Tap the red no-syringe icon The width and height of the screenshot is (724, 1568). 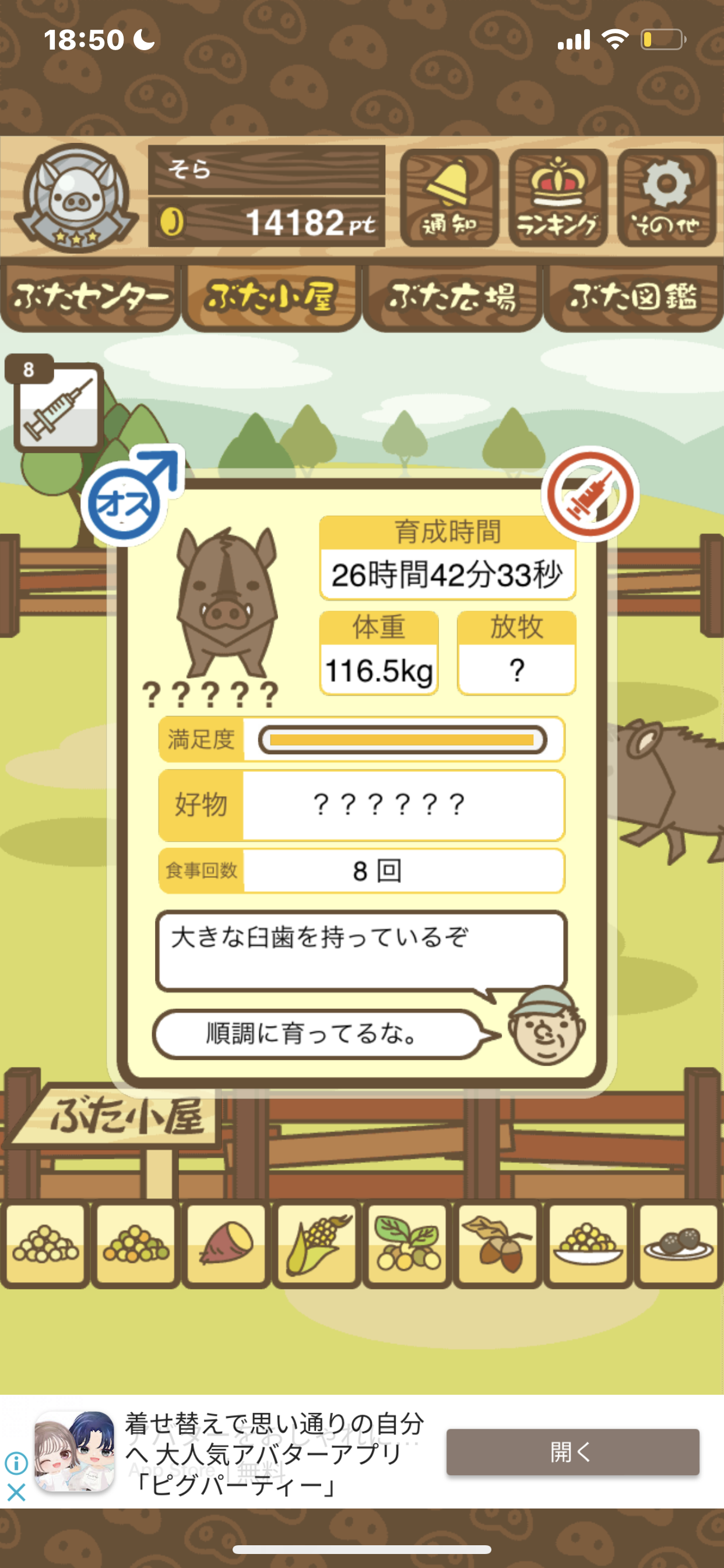click(589, 494)
